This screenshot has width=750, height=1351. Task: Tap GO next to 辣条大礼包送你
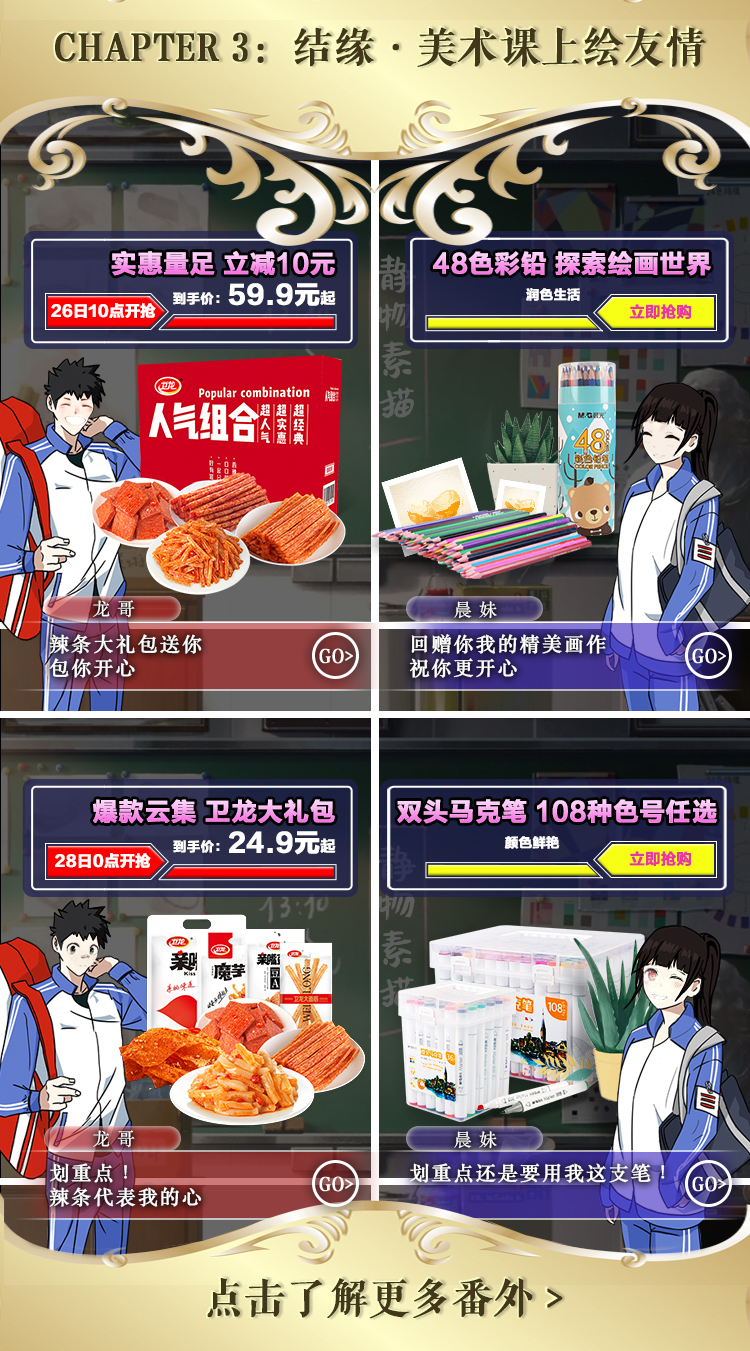pyautogui.click(x=335, y=656)
